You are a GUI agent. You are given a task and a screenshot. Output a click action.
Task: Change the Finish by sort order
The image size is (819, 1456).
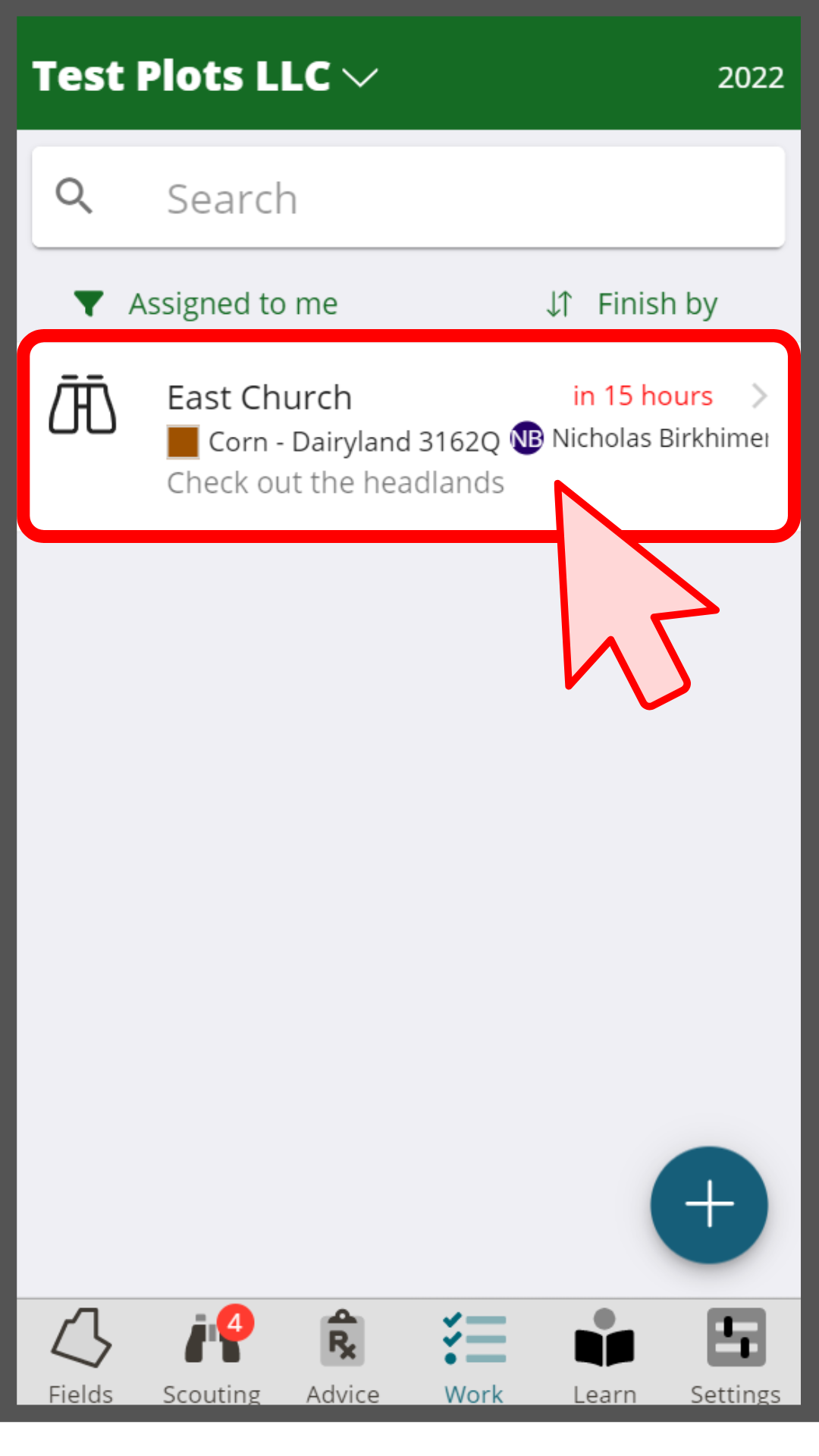point(632,304)
